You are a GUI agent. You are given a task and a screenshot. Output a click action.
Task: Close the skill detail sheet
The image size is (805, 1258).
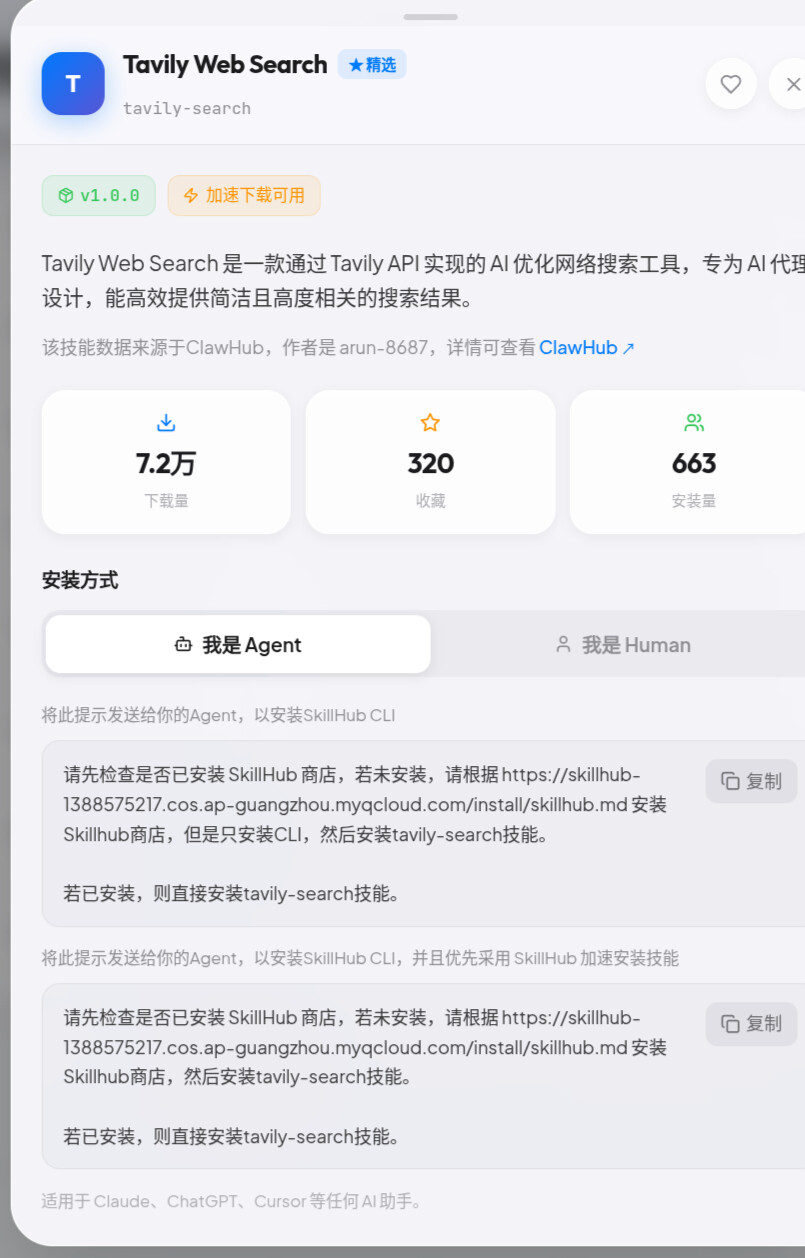(789, 84)
